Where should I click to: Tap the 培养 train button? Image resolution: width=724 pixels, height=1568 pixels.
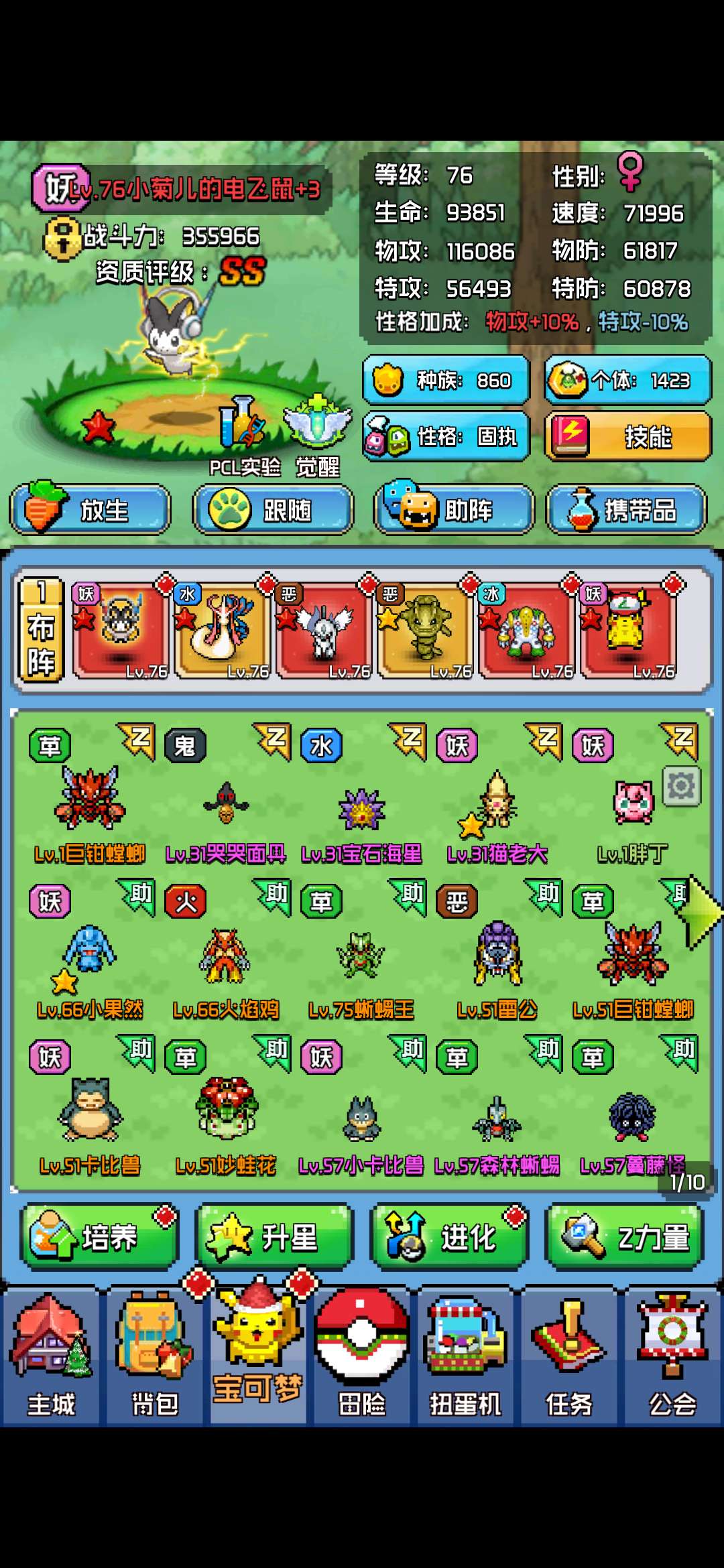pyautogui.click(x=99, y=1237)
